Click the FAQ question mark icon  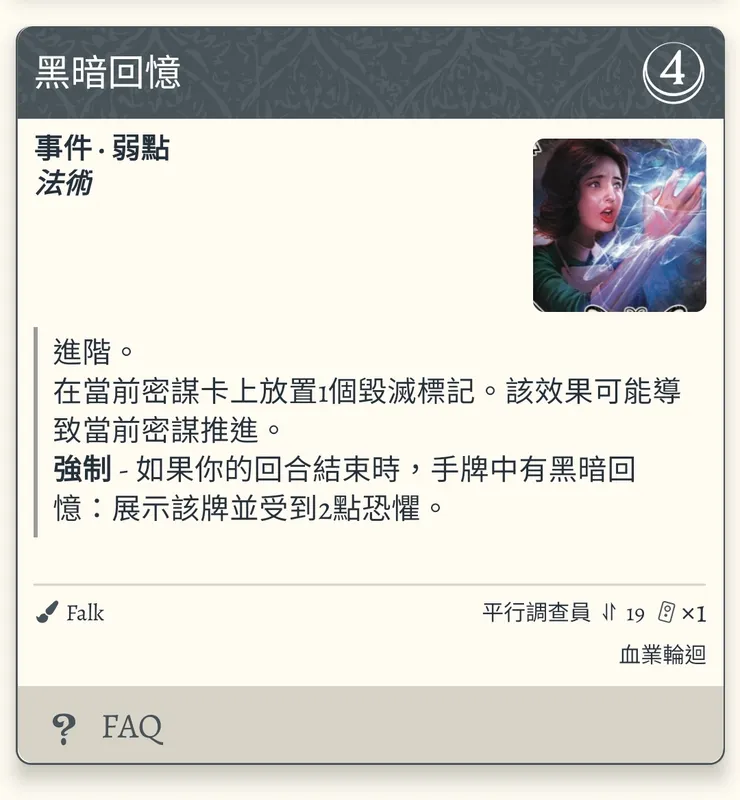64,729
